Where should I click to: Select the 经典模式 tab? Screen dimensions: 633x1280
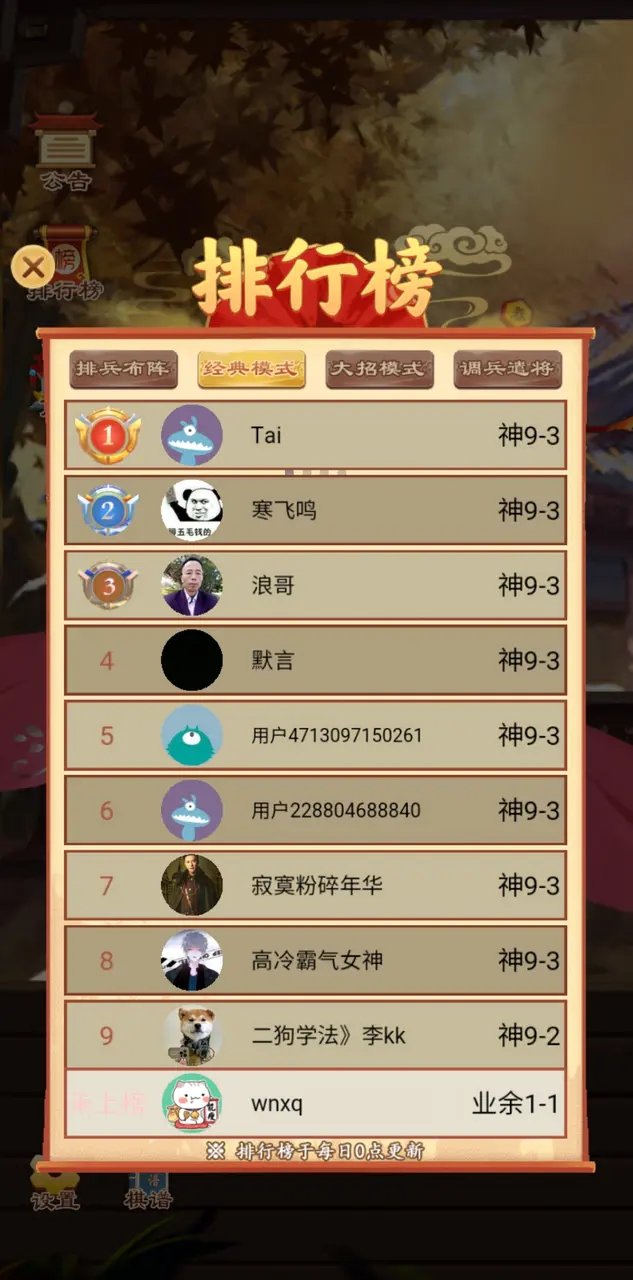[x=251, y=368]
